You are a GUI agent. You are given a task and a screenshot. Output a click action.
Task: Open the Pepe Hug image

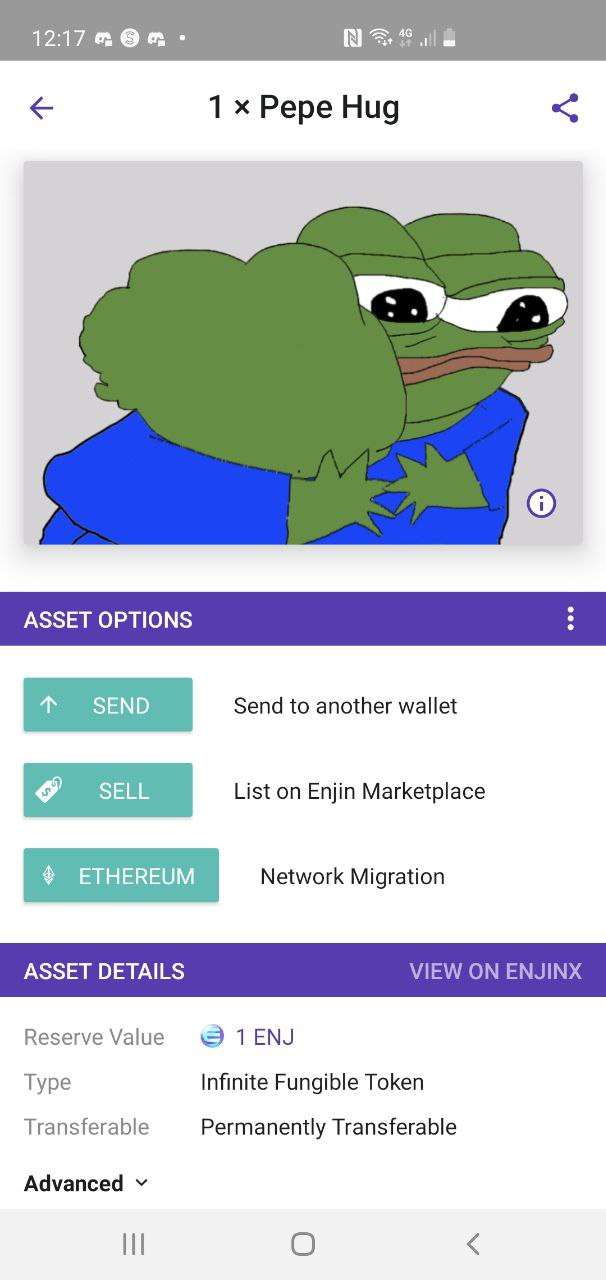303,353
